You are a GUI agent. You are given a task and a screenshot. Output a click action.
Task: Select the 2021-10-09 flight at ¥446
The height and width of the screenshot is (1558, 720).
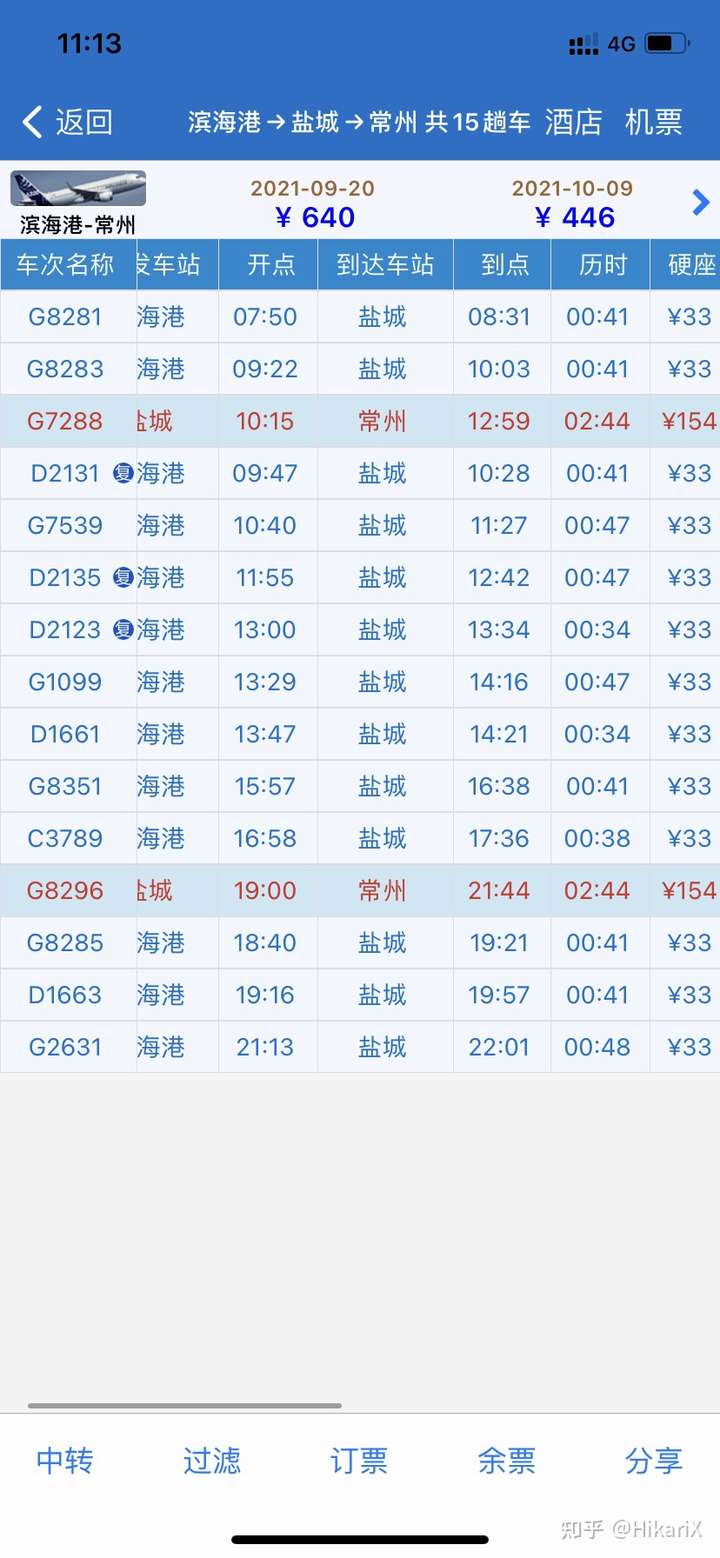575,204
